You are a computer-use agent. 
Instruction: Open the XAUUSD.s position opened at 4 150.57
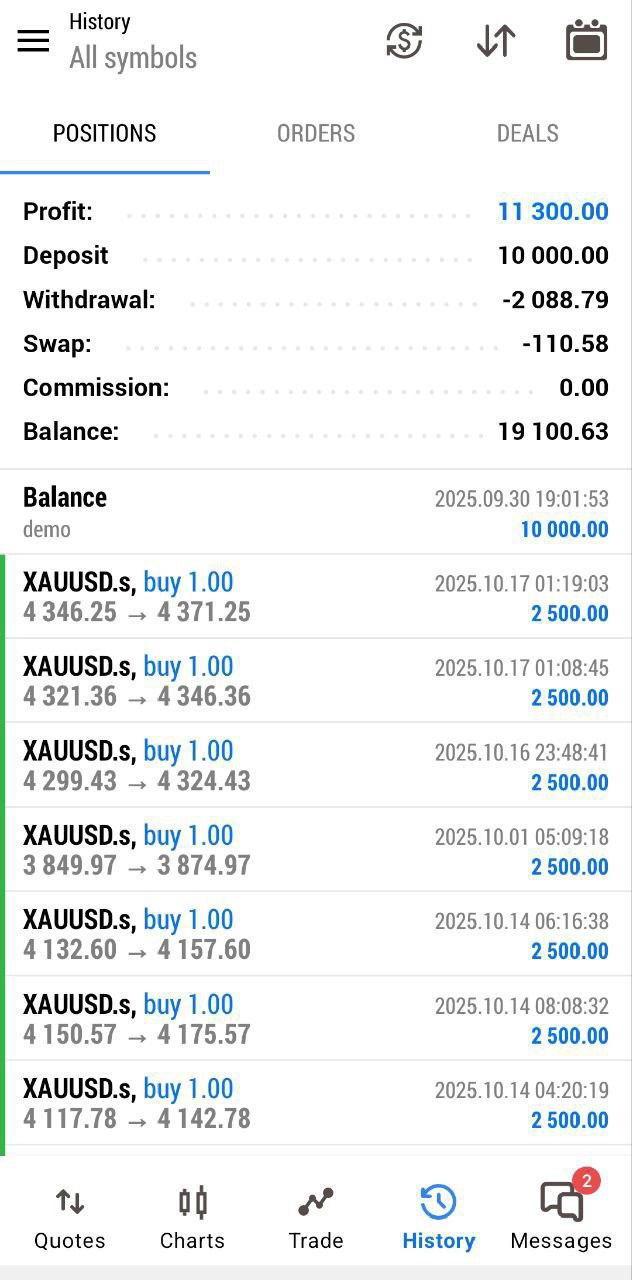[x=316, y=1019]
